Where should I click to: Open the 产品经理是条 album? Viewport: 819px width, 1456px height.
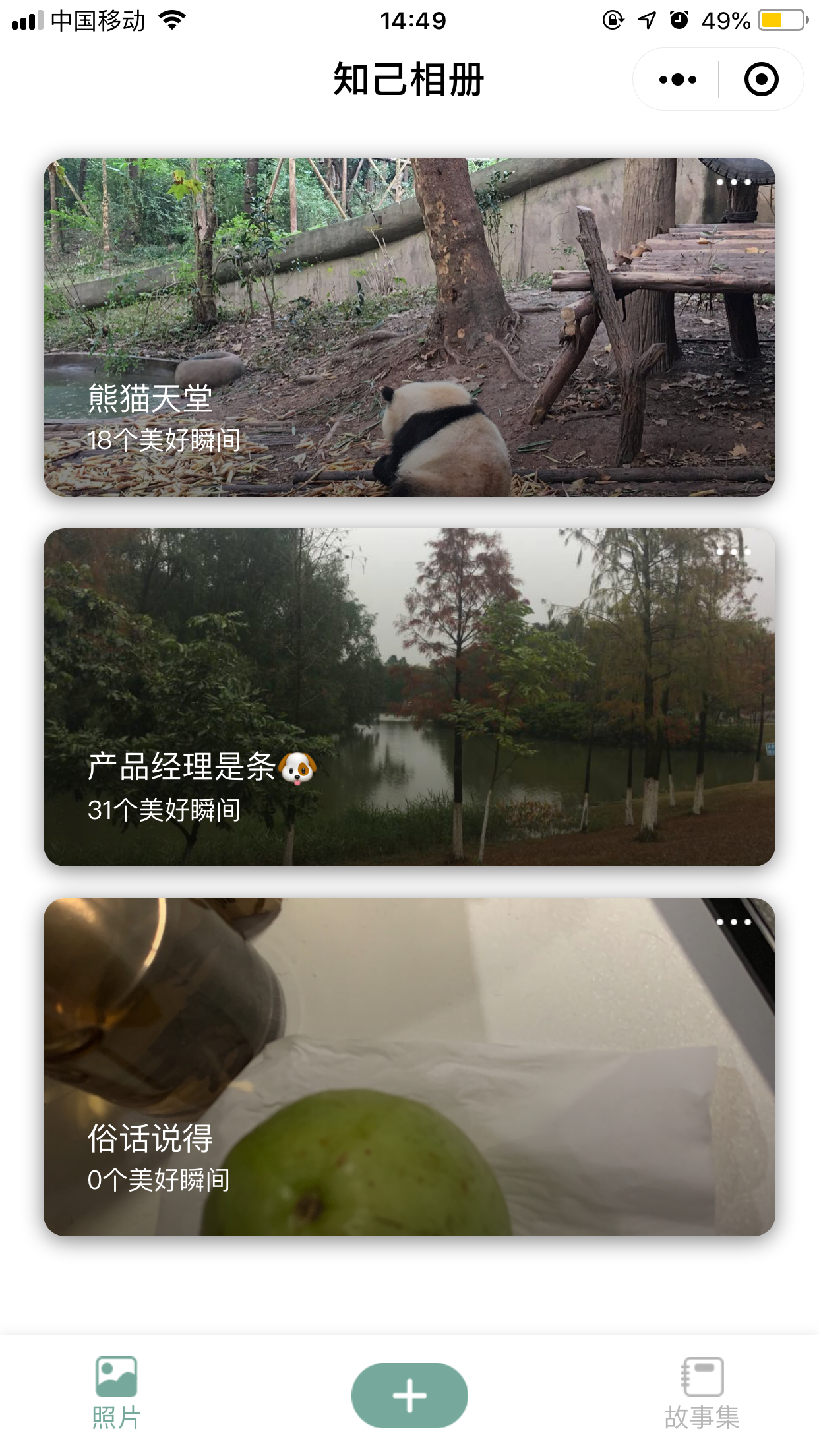409,697
